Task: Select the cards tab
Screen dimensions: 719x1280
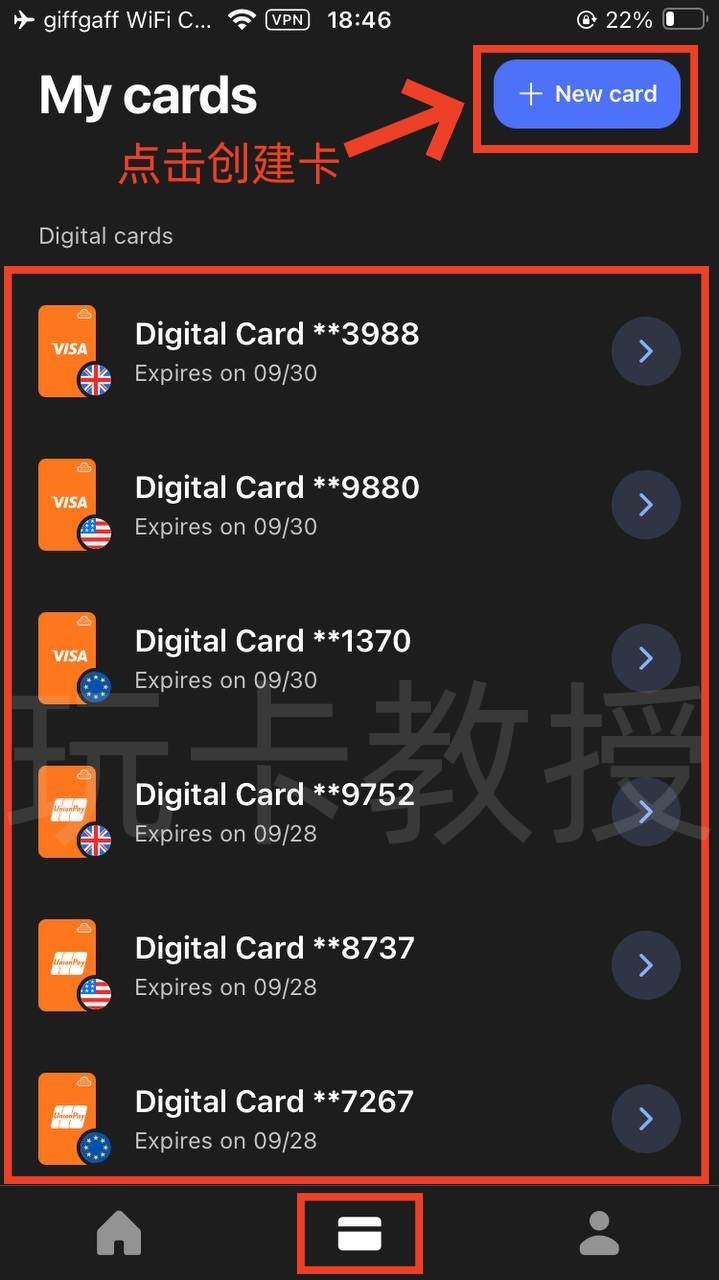Action: coord(360,1234)
